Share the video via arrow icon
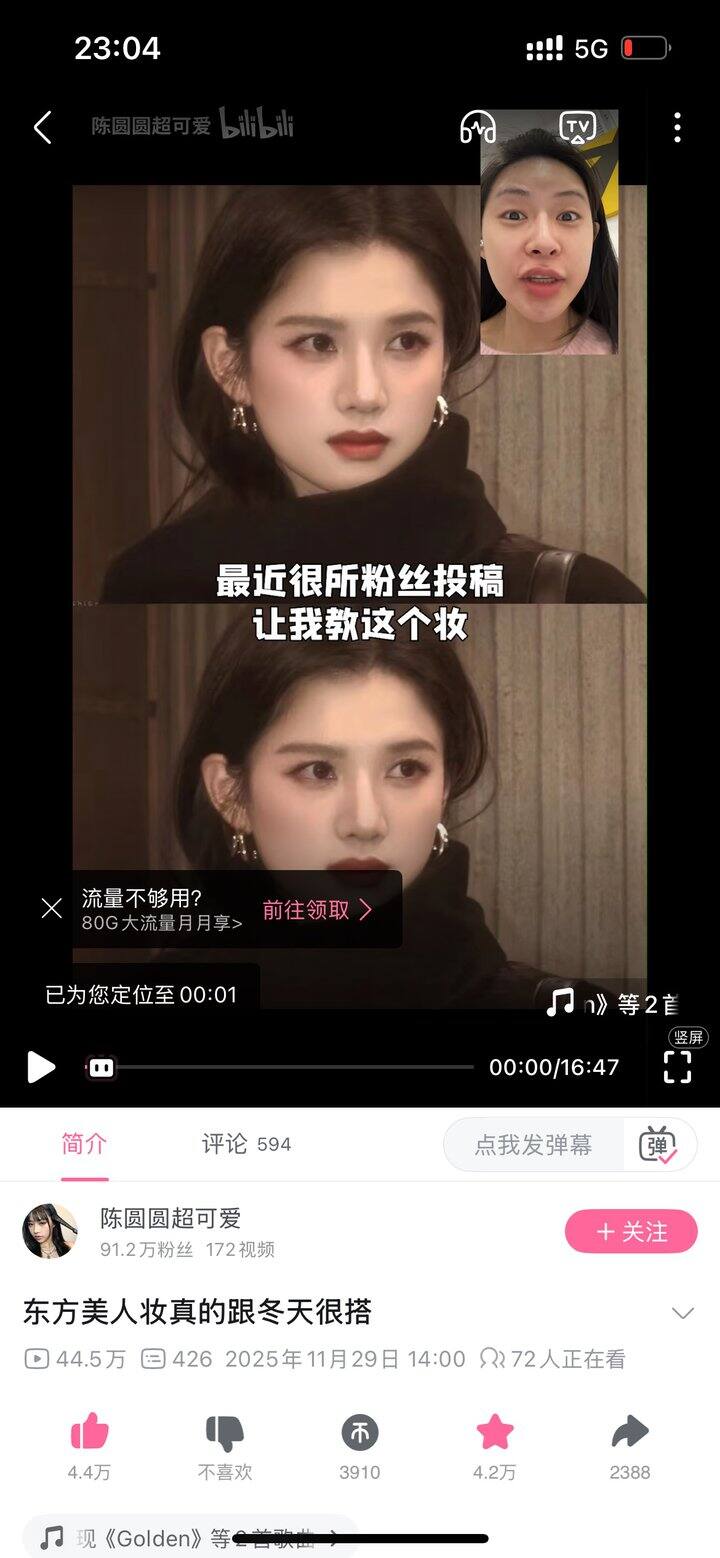 (630, 1432)
